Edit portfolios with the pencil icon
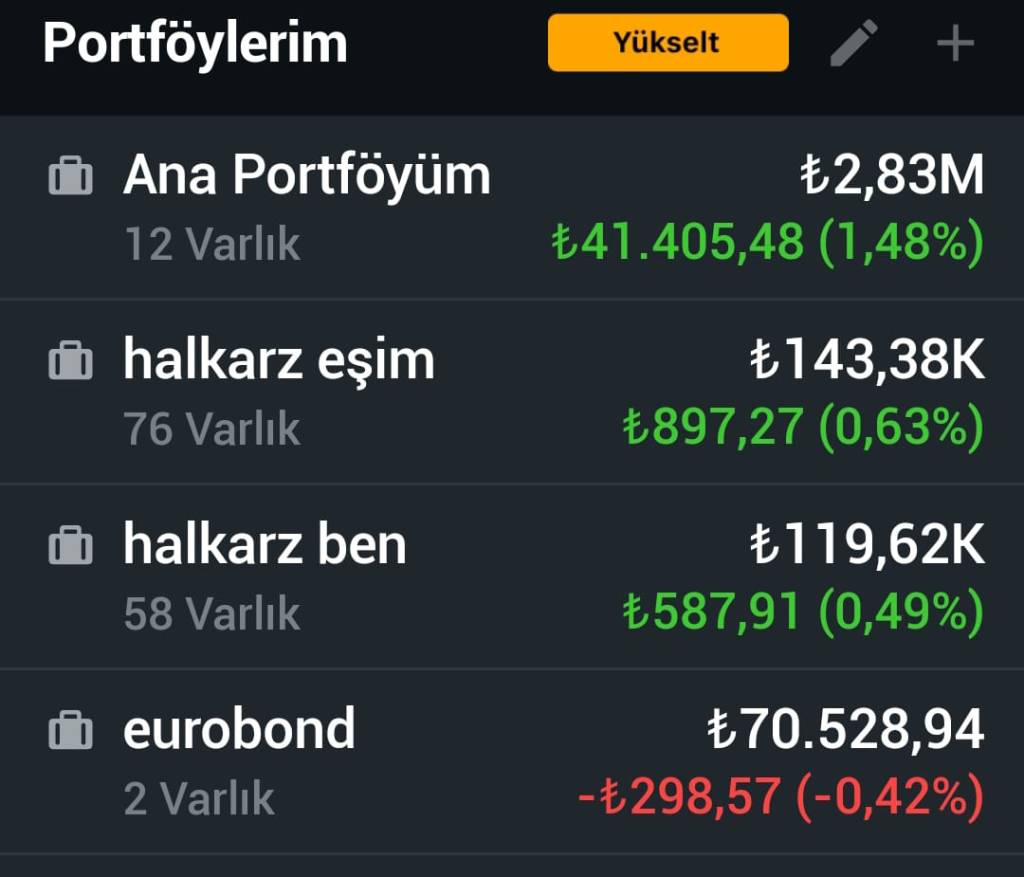The width and height of the screenshot is (1024, 877). (854, 43)
